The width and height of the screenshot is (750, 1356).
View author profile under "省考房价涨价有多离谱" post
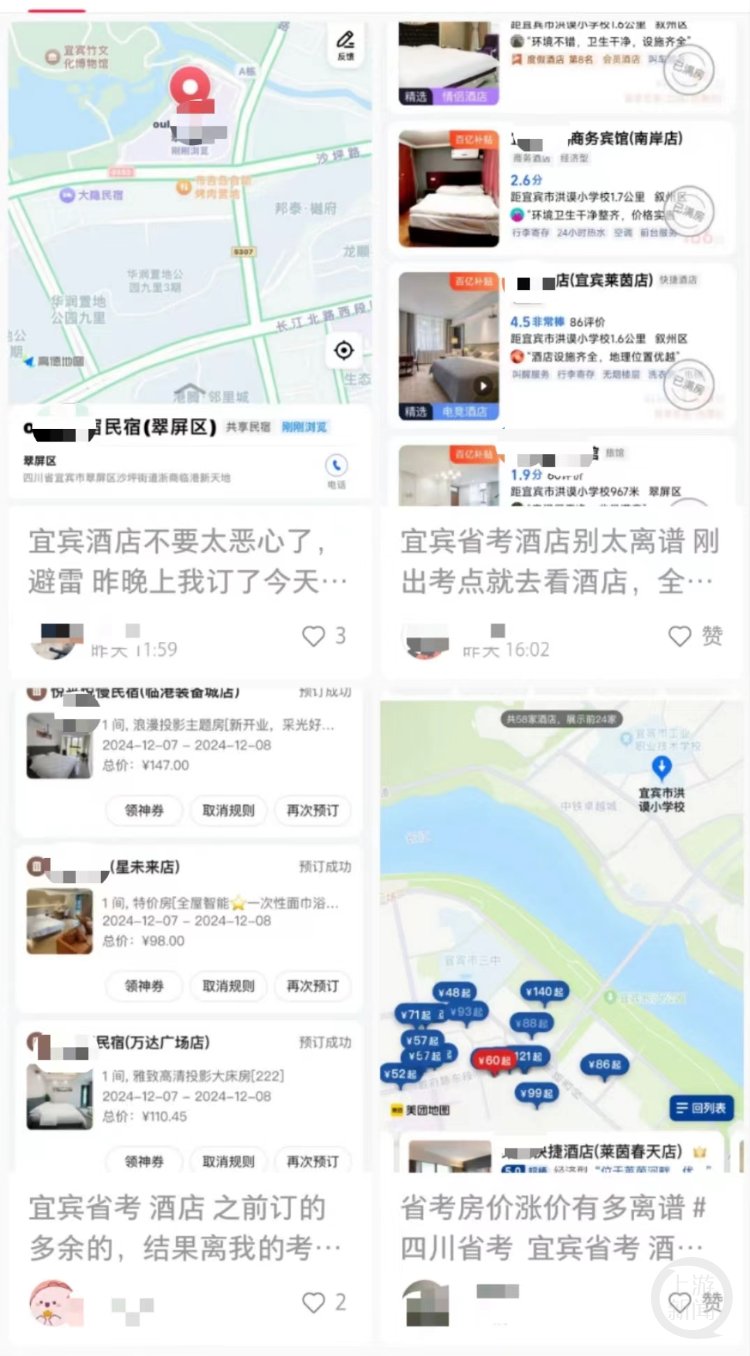coord(424,1303)
